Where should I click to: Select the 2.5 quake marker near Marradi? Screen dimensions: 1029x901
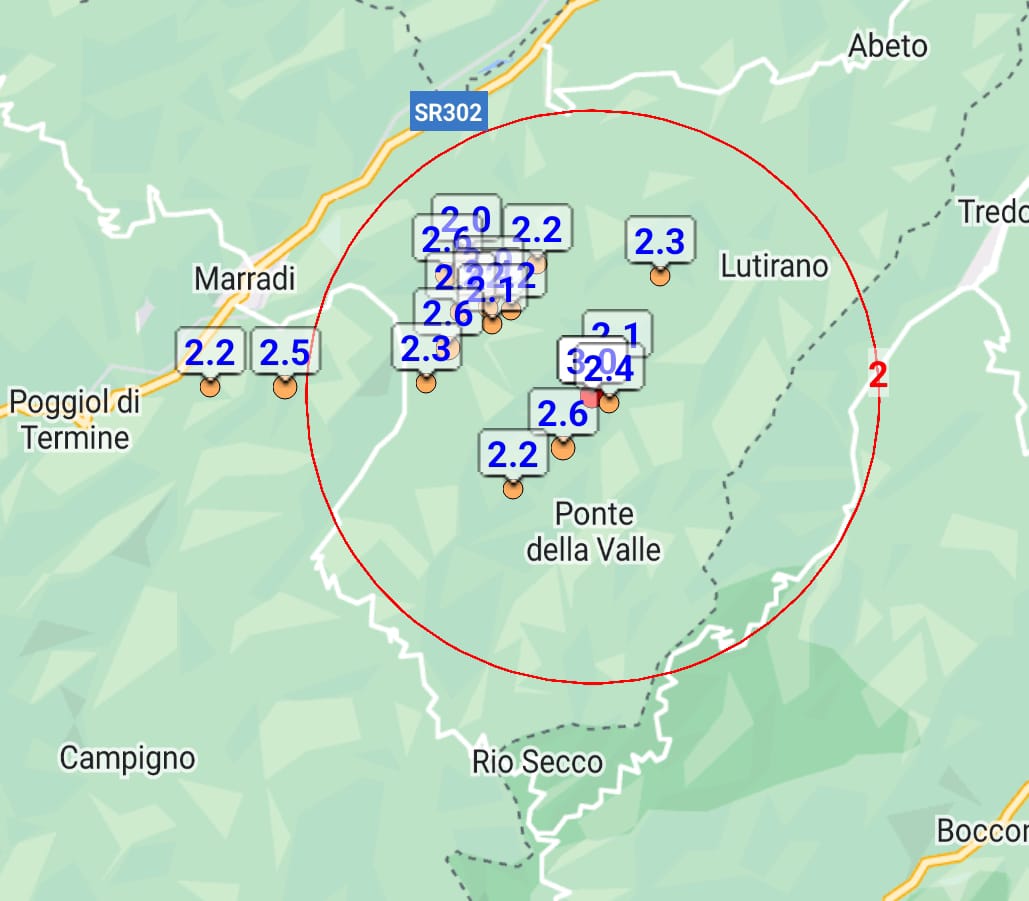(x=284, y=353)
